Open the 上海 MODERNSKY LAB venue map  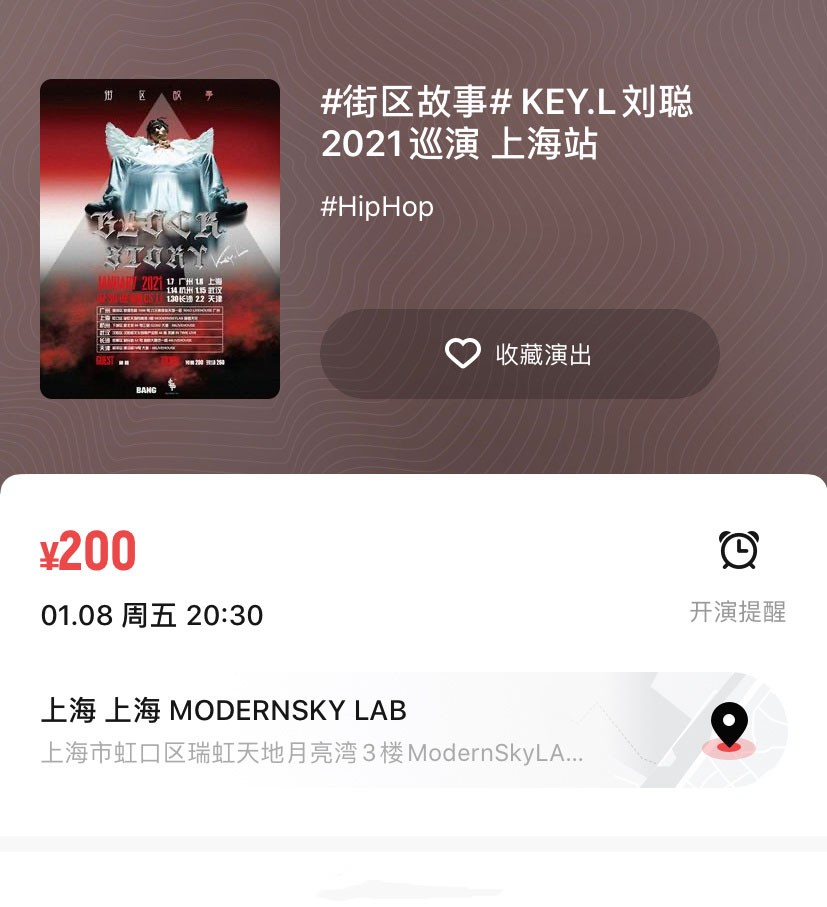729,728
